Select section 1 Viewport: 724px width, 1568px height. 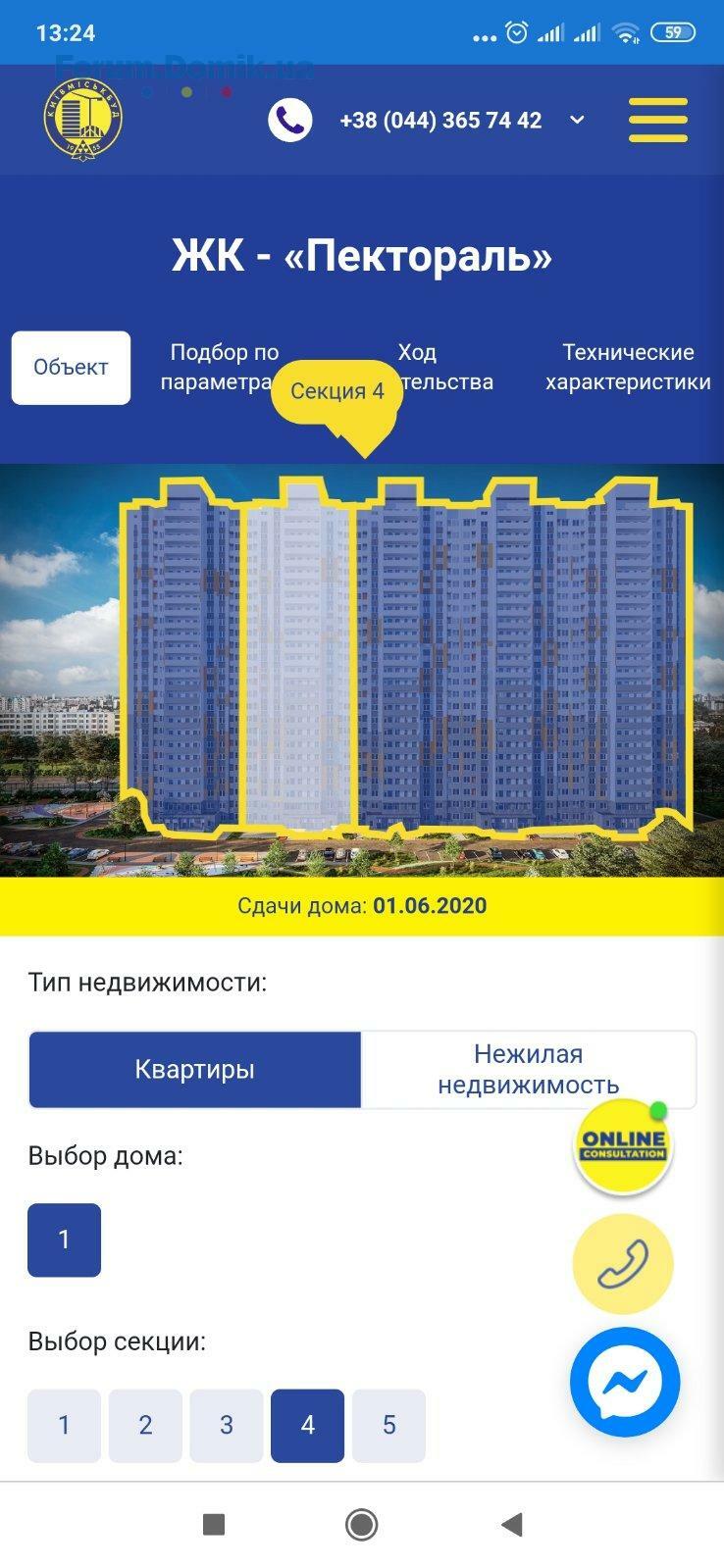(x=64, y=1425)
